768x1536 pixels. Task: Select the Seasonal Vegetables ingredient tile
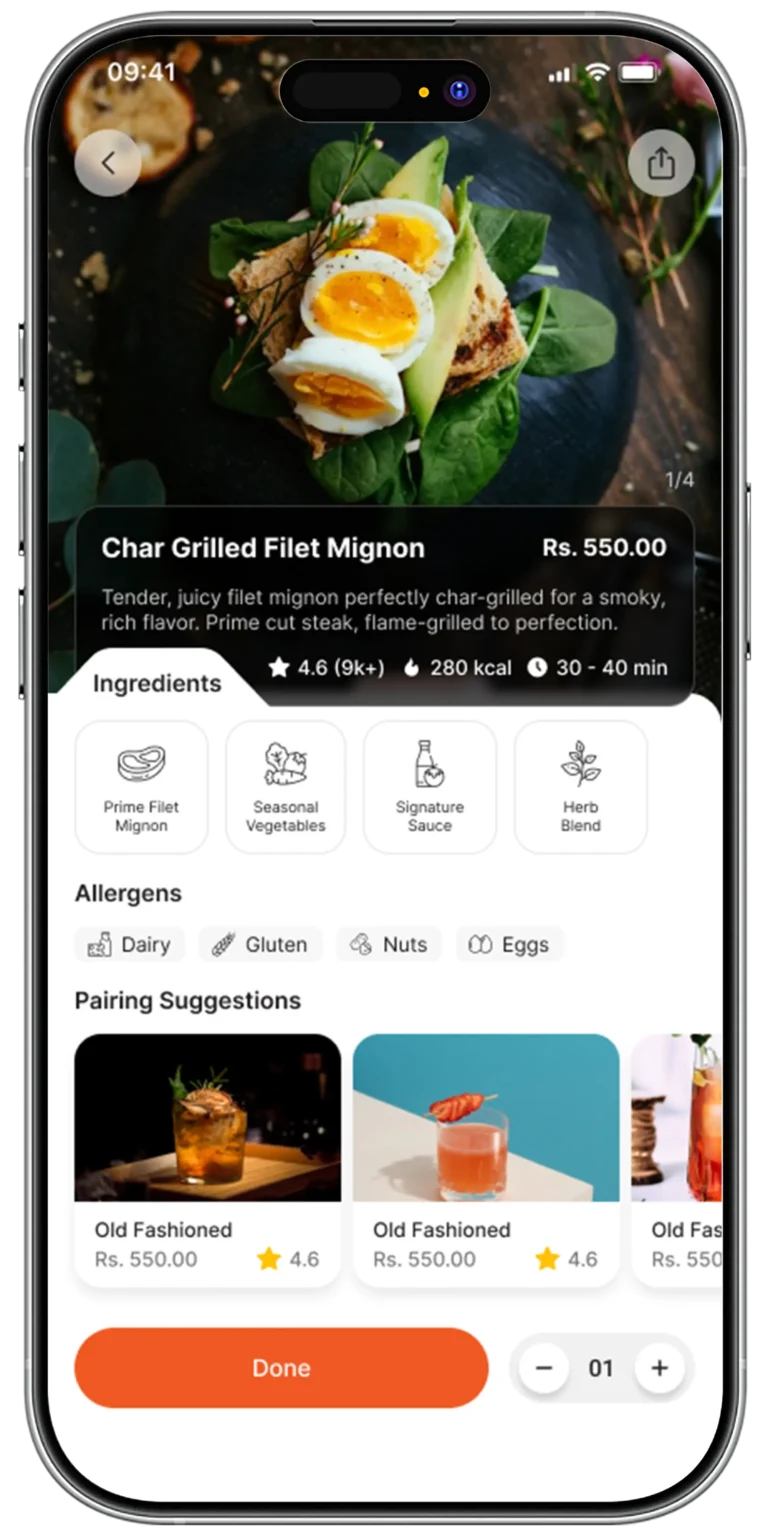click(286, 787)
